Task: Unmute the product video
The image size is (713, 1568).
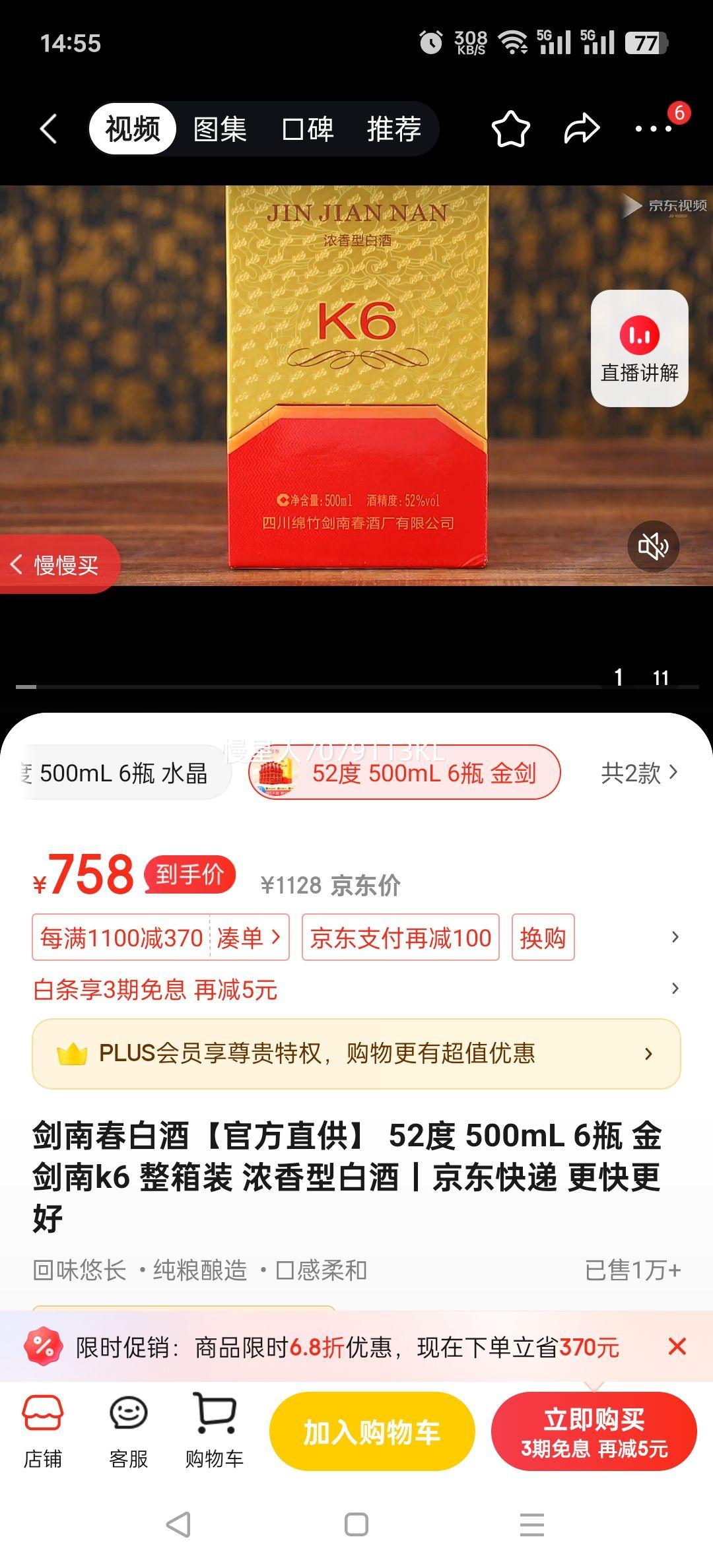Action: pyautogui.click(x=654, y=546)
